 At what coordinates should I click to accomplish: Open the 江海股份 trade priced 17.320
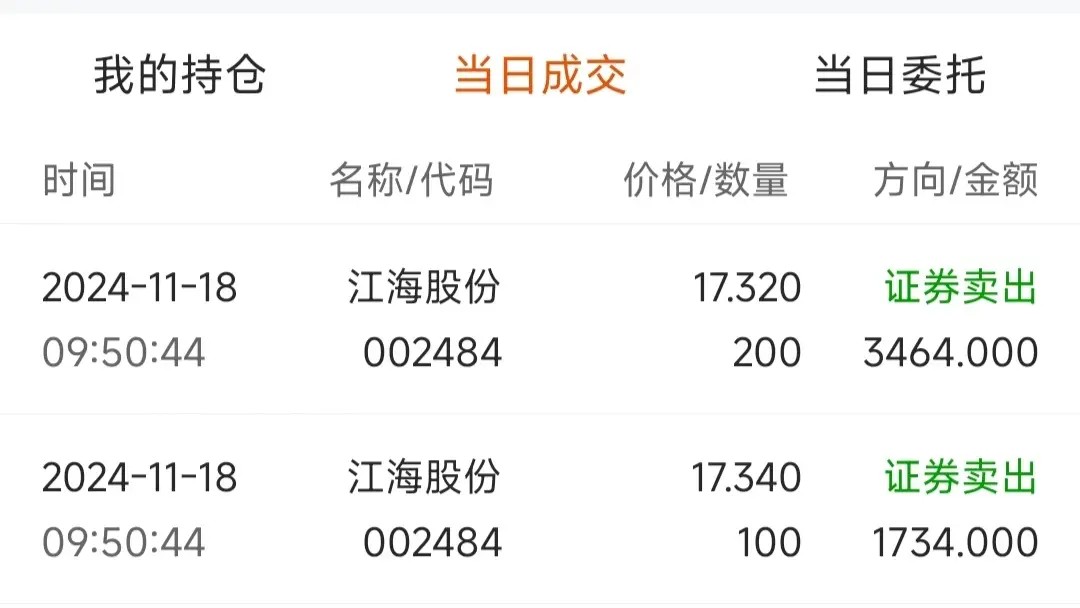[540, 319]
